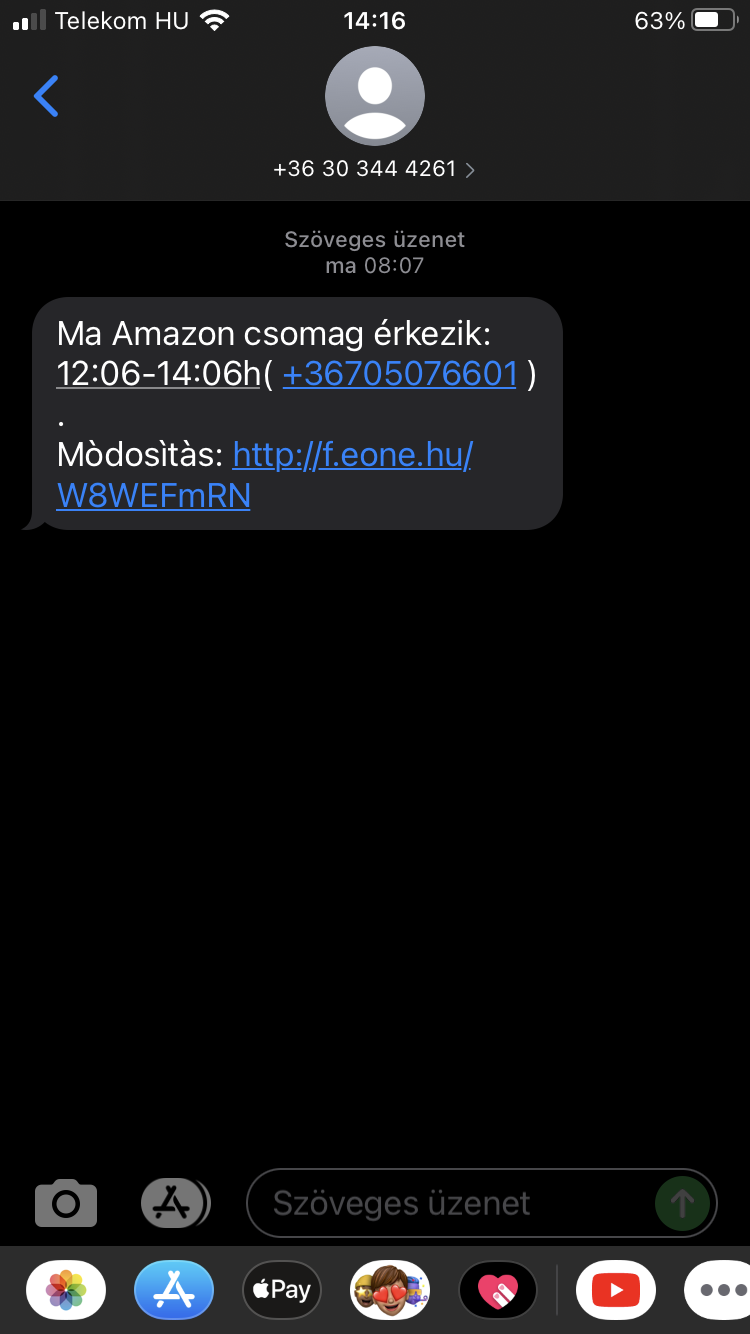Open contact details for +36 30 344 4261

[x=374, y=169]
